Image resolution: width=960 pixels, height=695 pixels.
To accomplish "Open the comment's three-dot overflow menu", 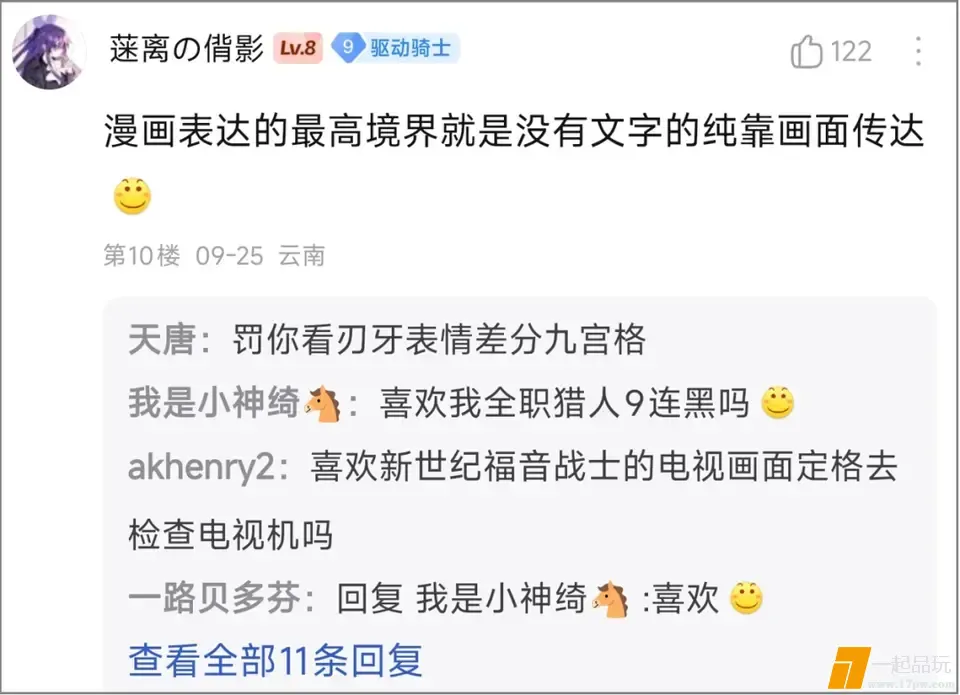I will (x=920, y=51).
